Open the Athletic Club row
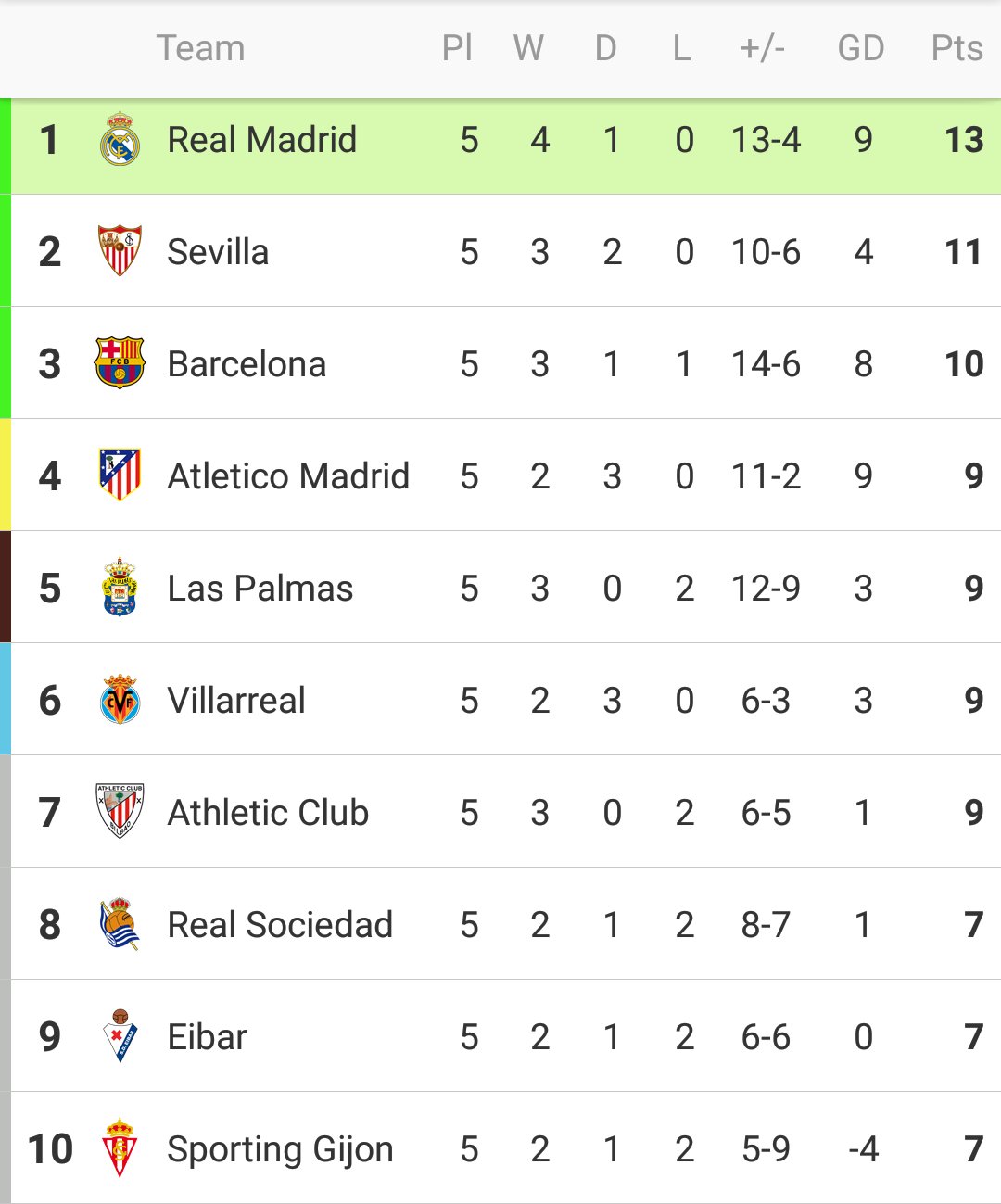This screenshot has height=1204, width=1001. click(x=268, y=813)
